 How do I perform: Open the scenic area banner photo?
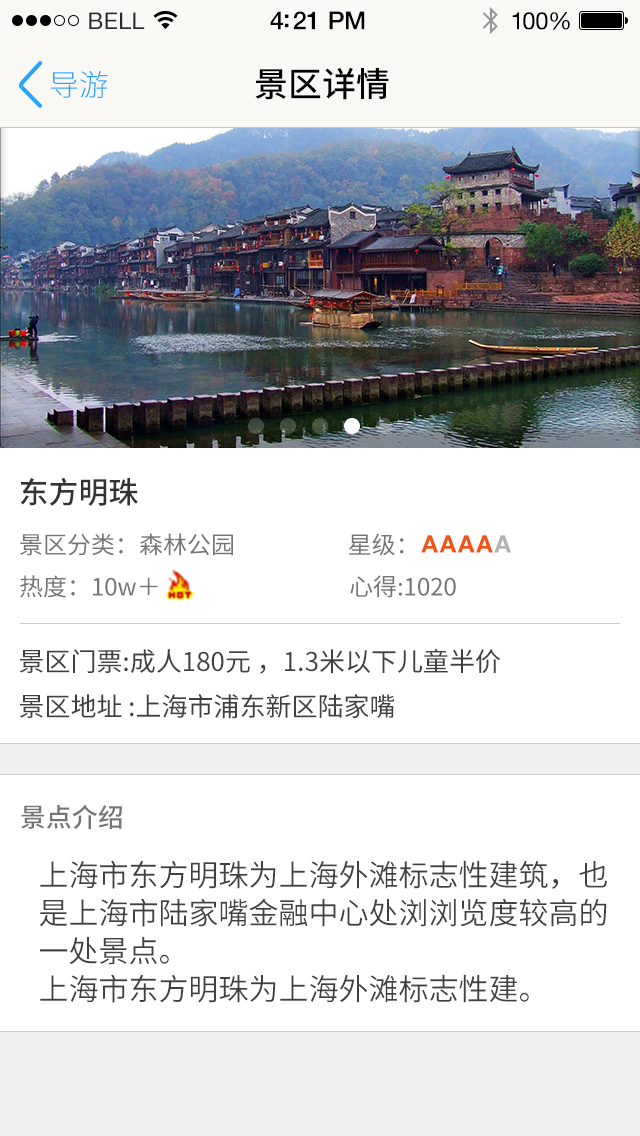coord(320,280)
